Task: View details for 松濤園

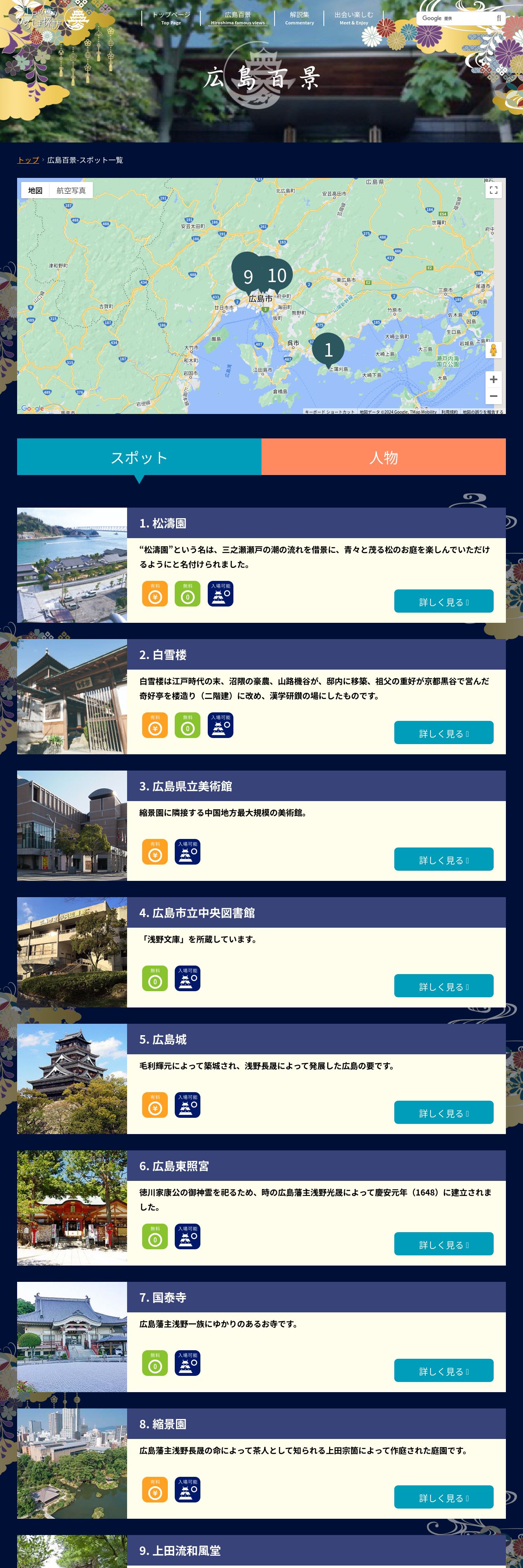Action: pyautogui.click(x=443, y=601)
